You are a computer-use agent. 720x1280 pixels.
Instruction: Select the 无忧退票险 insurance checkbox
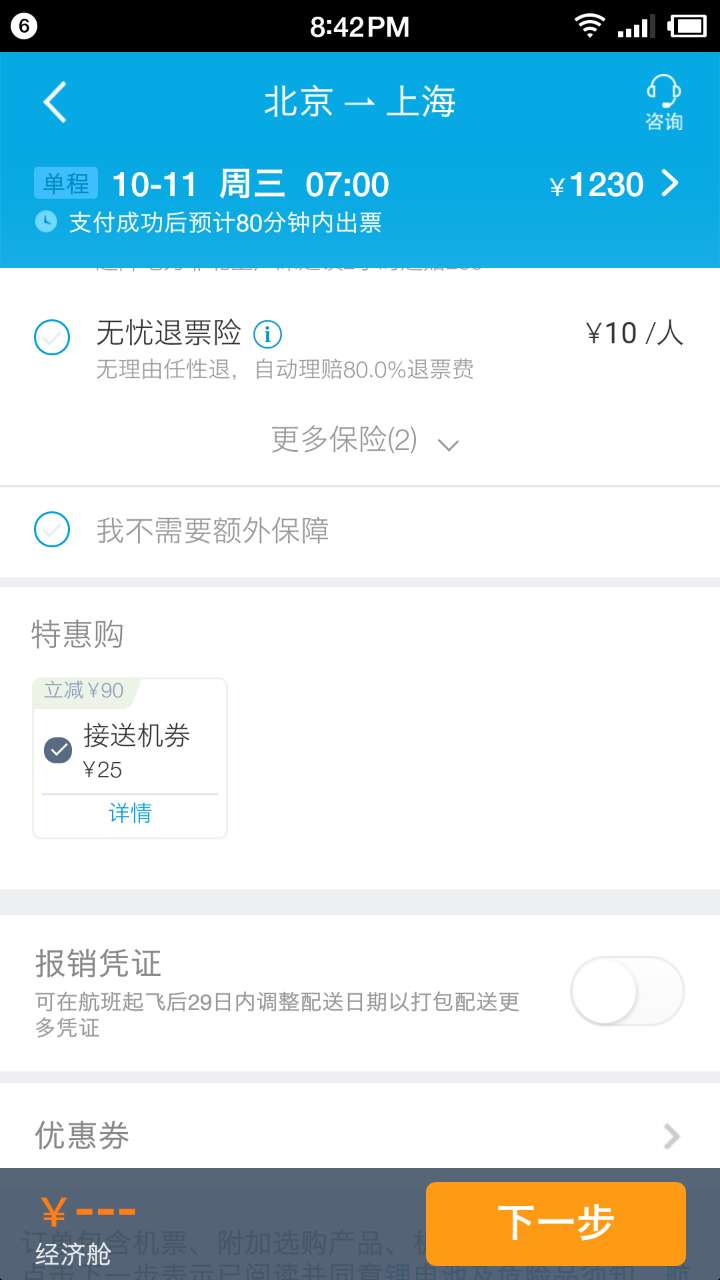52,338
